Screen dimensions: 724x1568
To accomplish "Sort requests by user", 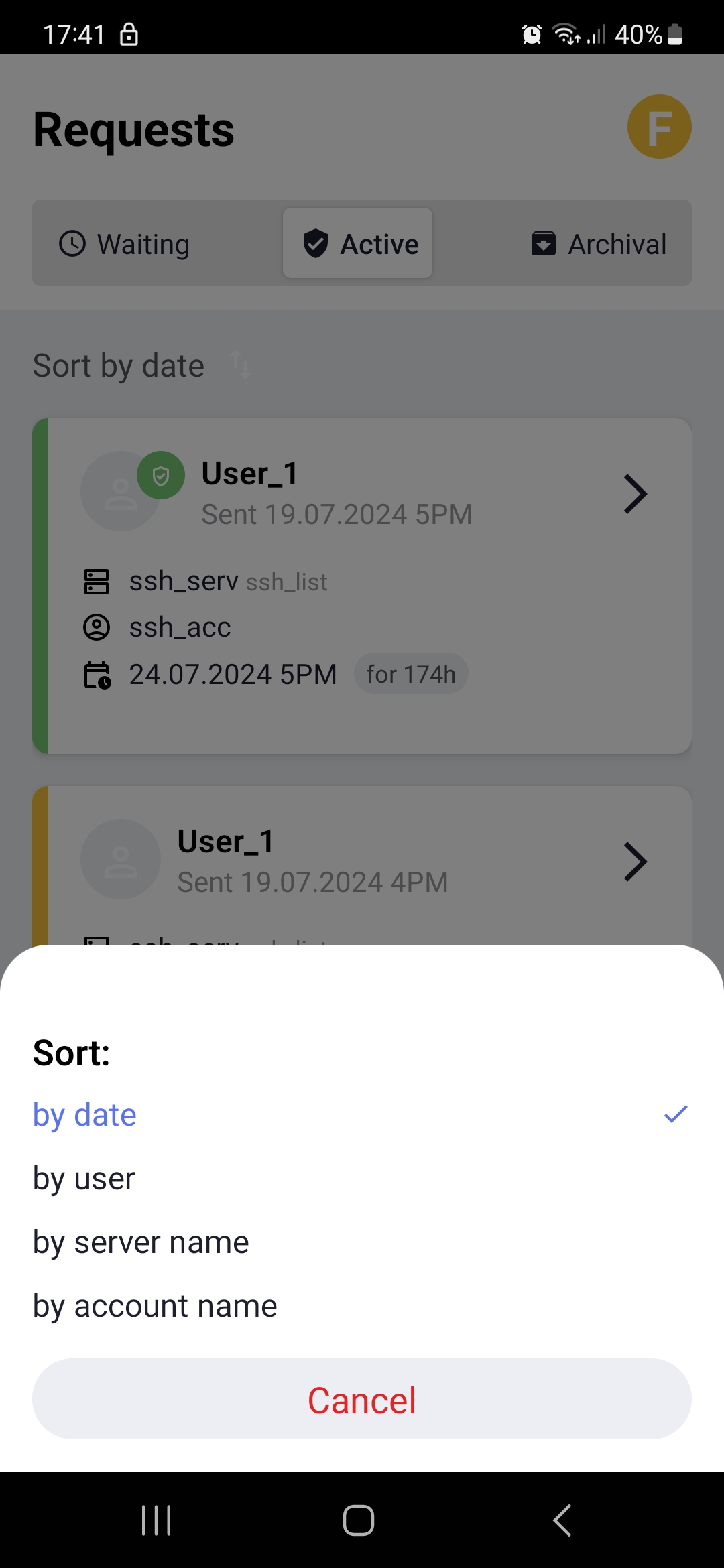I will tap(362, 1179).
